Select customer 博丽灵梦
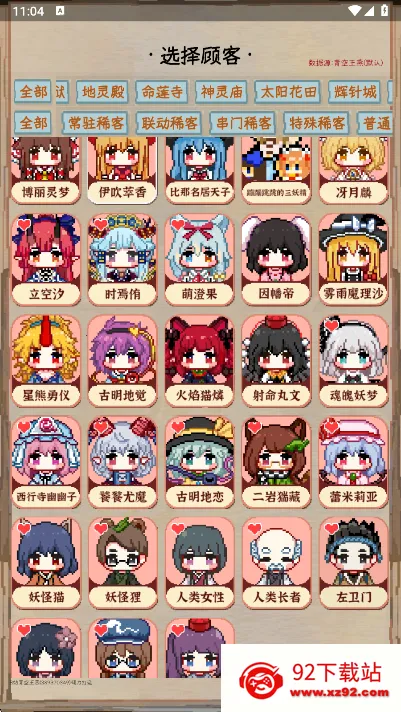401x712 pixels. point(46,170)
